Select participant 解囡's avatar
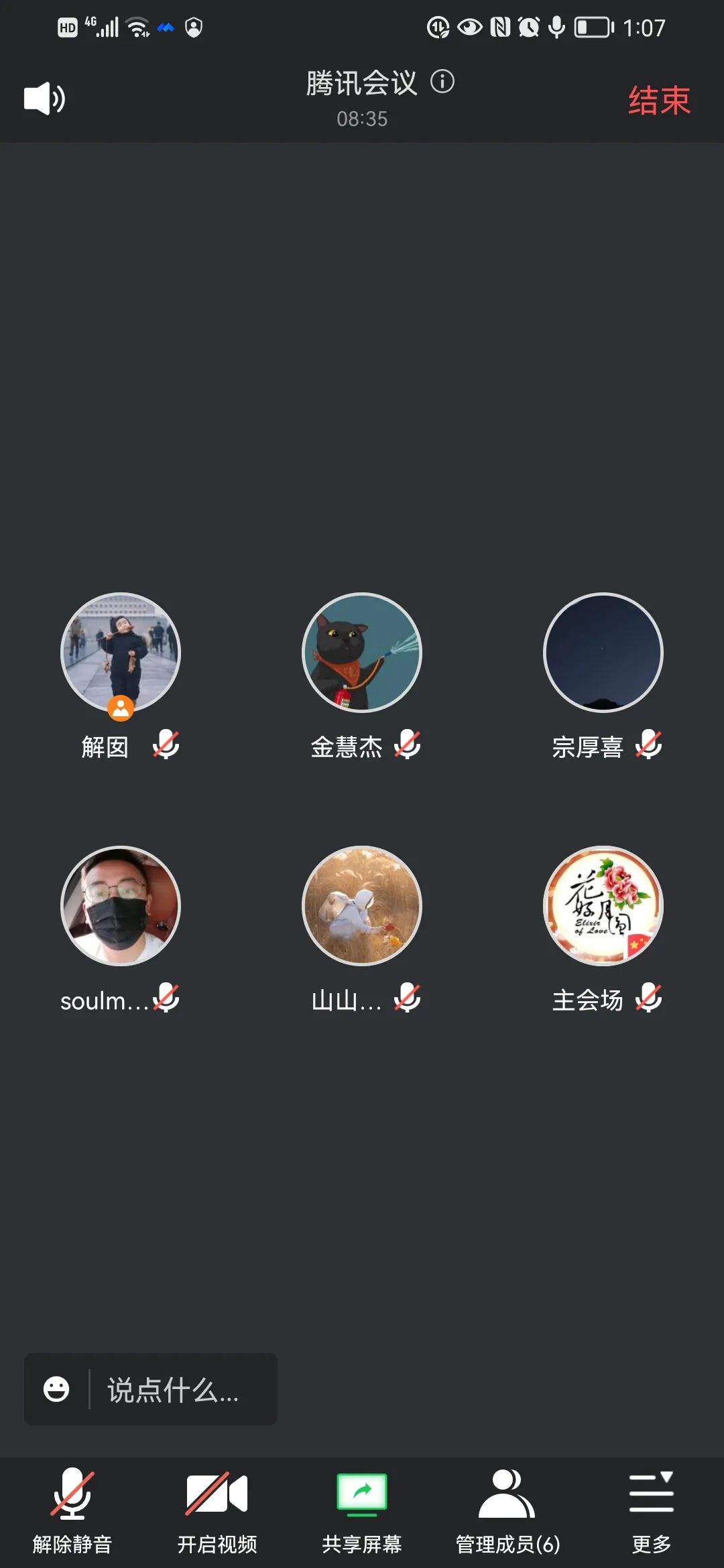This screenshot has height=1568, width=724. [x=121, y=653]
